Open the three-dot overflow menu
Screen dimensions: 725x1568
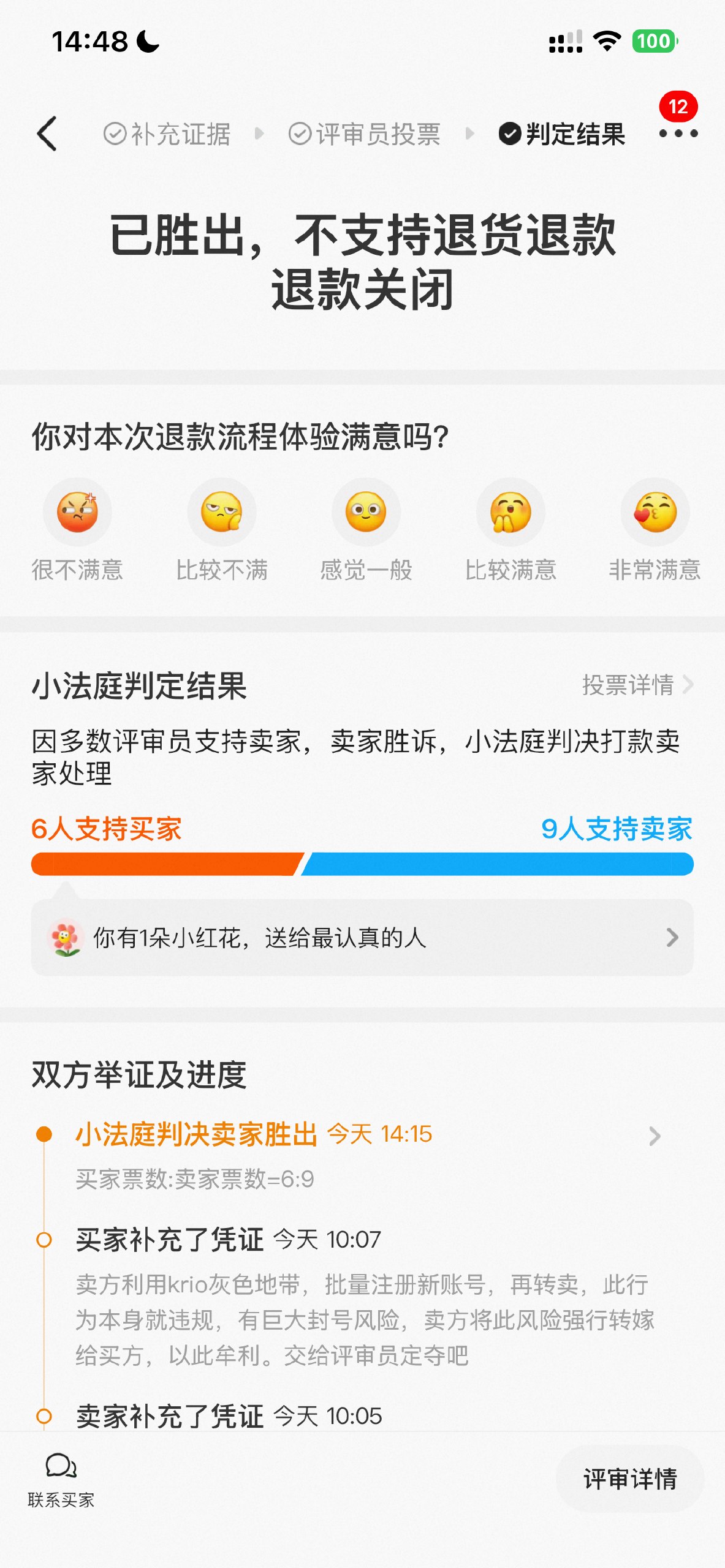pos(678,134)
